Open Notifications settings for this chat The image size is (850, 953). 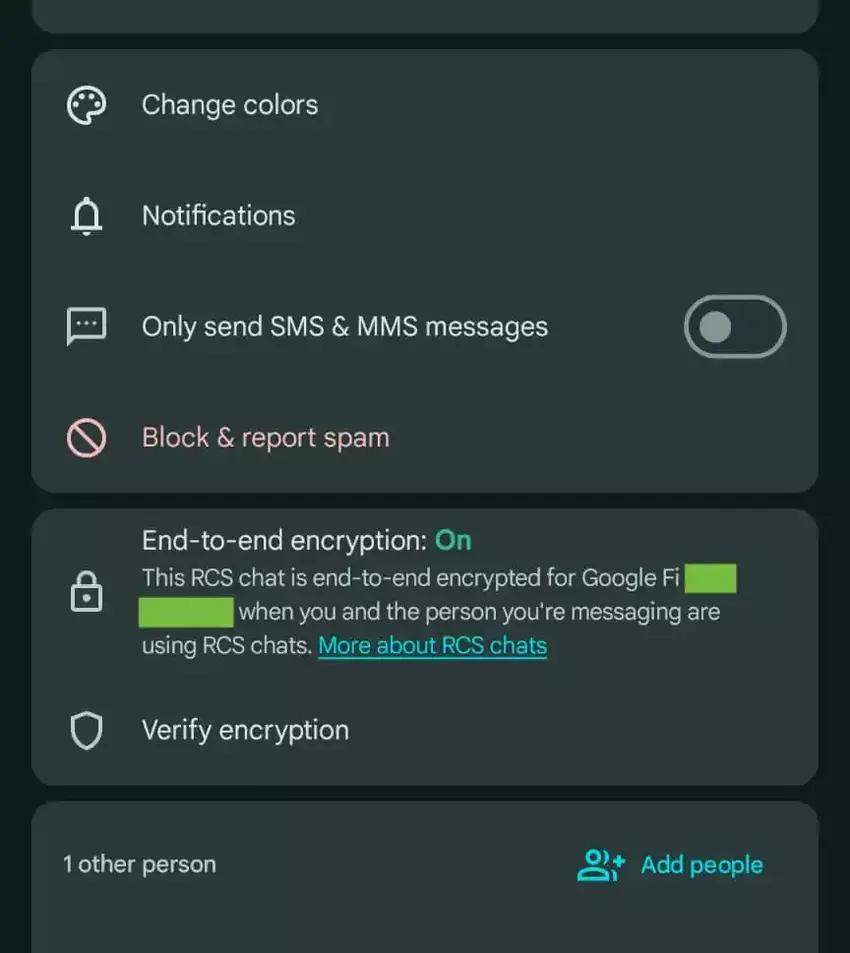[x=218, y=216]
